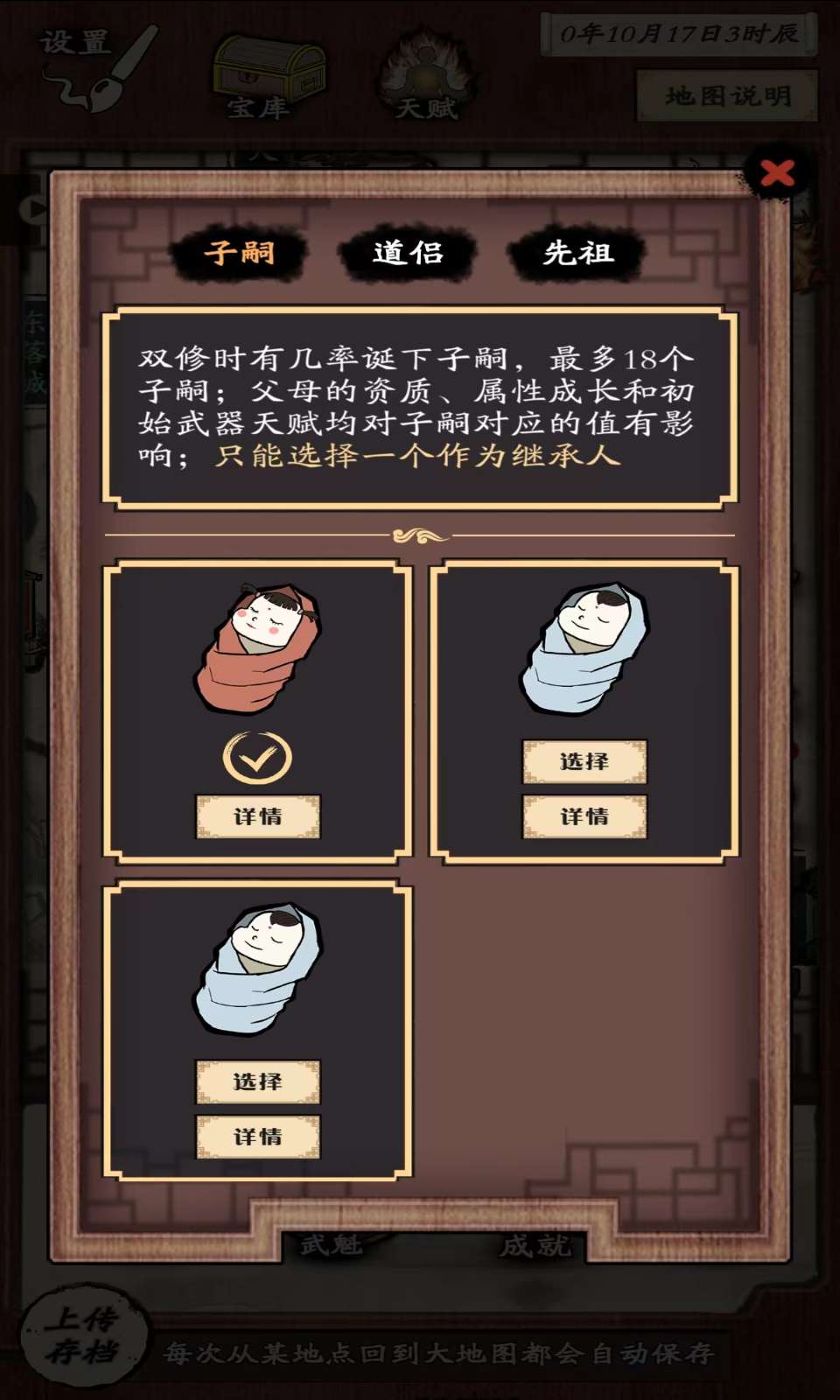The height and width of the screenshot is (1400, 840).
Task: Open the 宝库 treasure chest
Action: pos(271,74)
